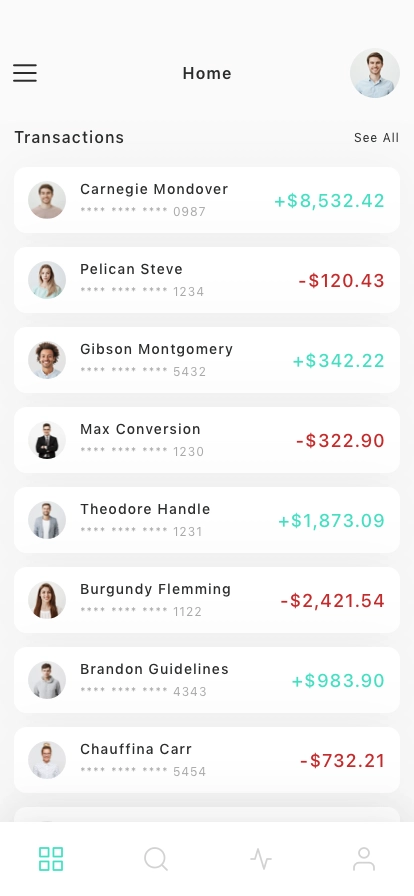Switch to the dashboard grid tab

(51, 859)
